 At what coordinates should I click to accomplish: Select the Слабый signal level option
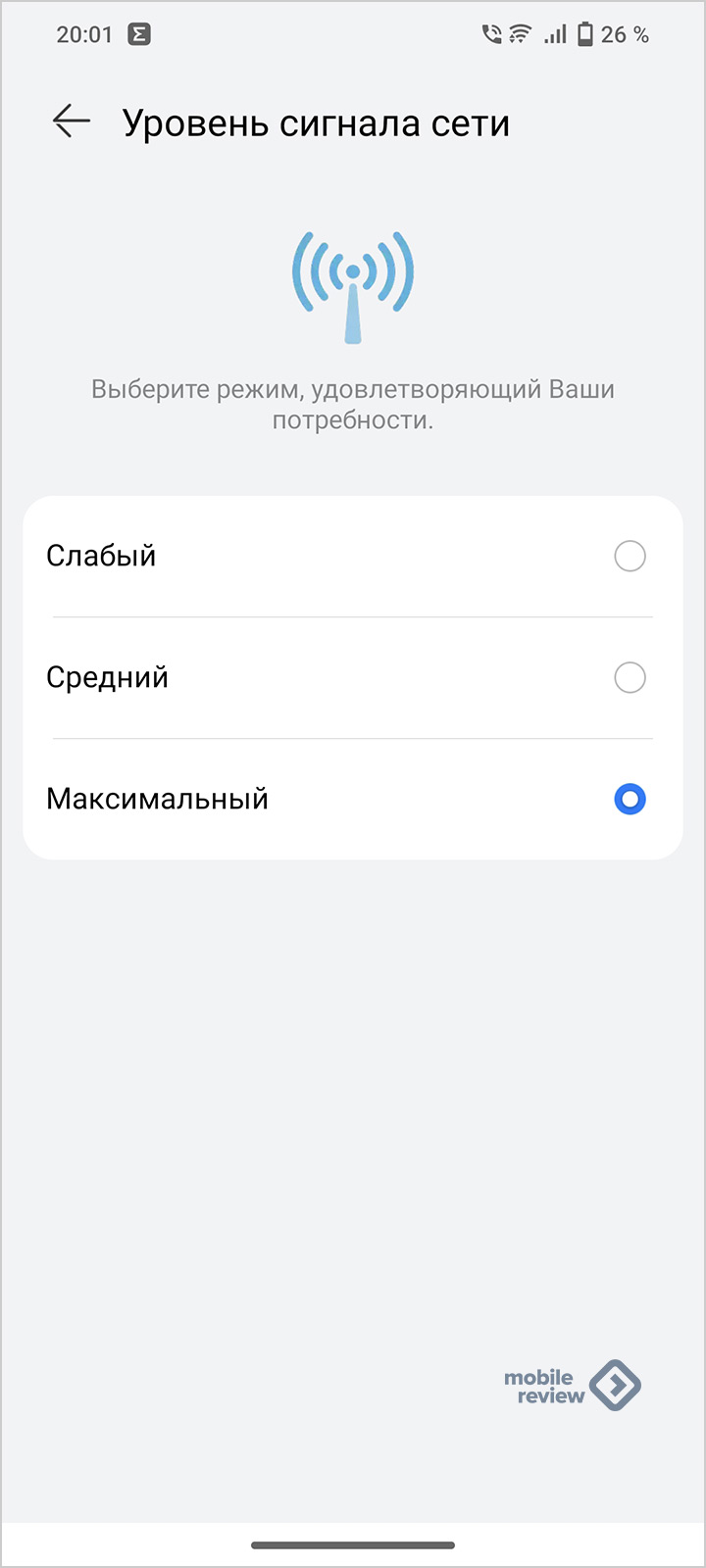[352, 556]
